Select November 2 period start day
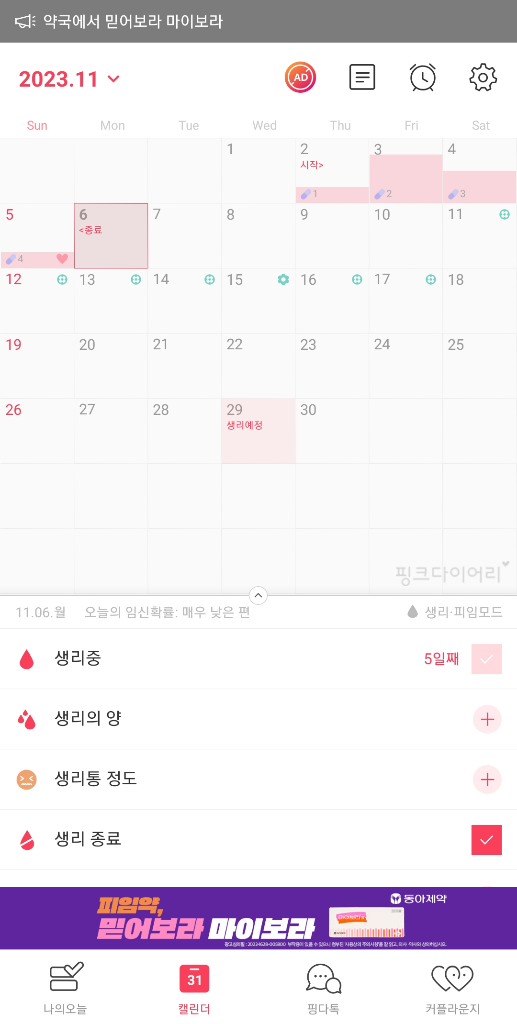Image resolution: width=517 pixels, height=1024 pixels. (x=332, y=171)
